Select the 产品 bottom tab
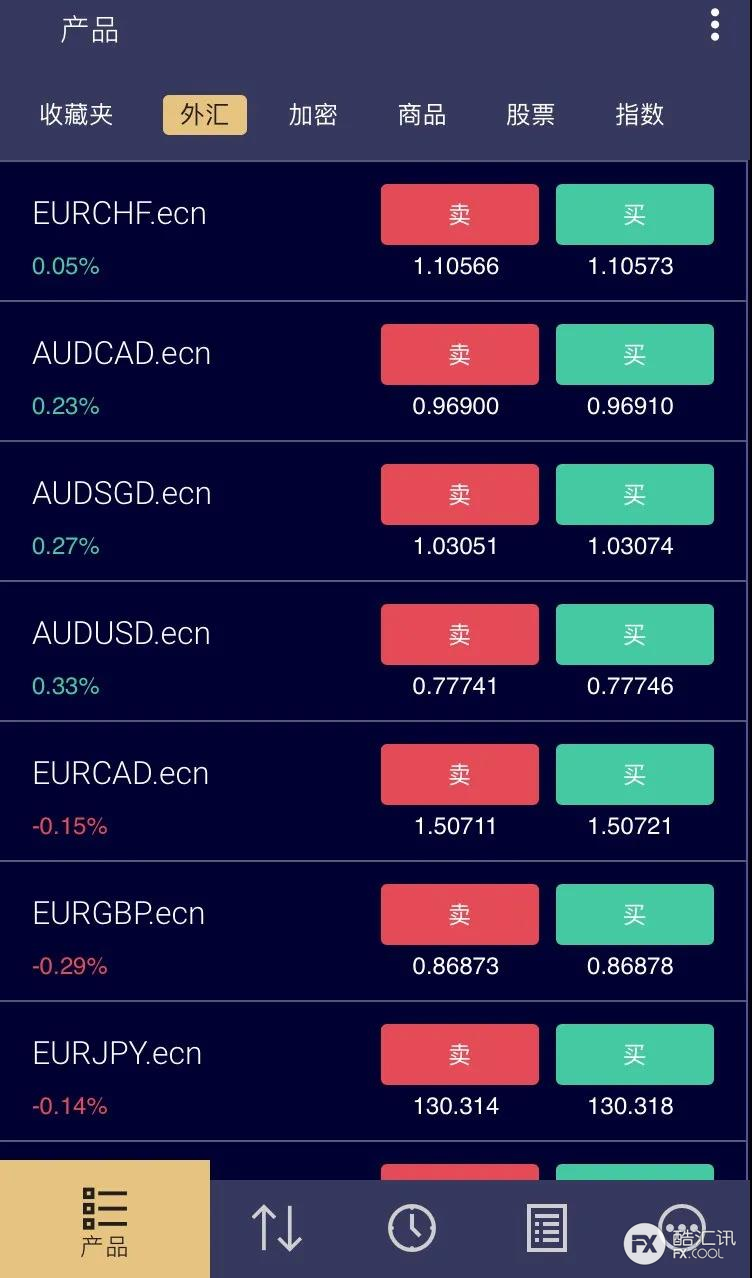Viewport: 752px width, 1278px height. click(105, 1219)
